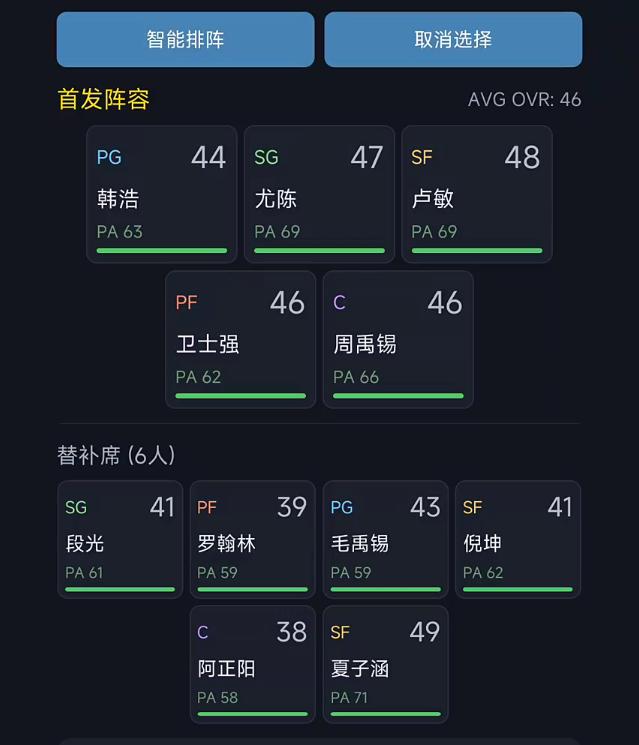
Task: Tap the 智能排阵 auto-lineup button
Action: 185,40
